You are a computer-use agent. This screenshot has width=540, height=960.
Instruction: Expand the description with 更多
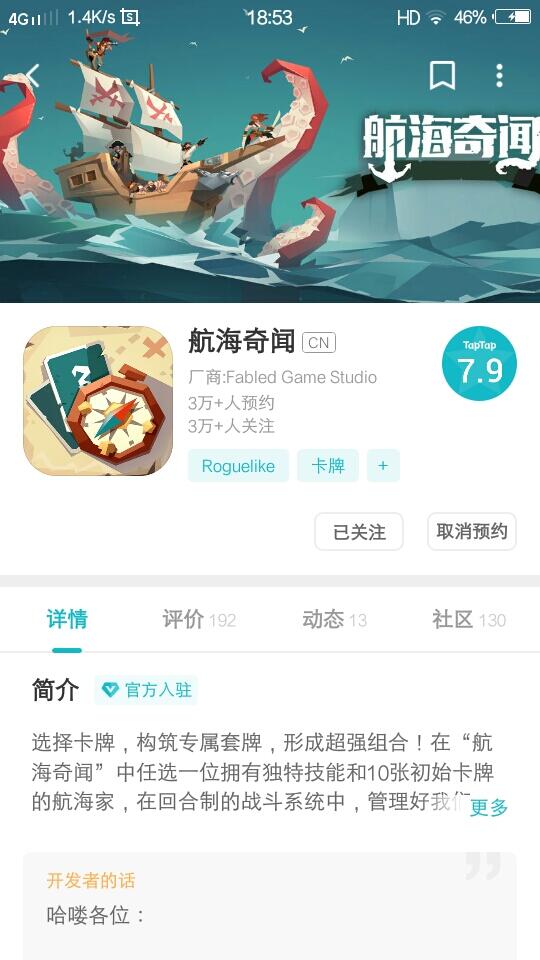489,807
